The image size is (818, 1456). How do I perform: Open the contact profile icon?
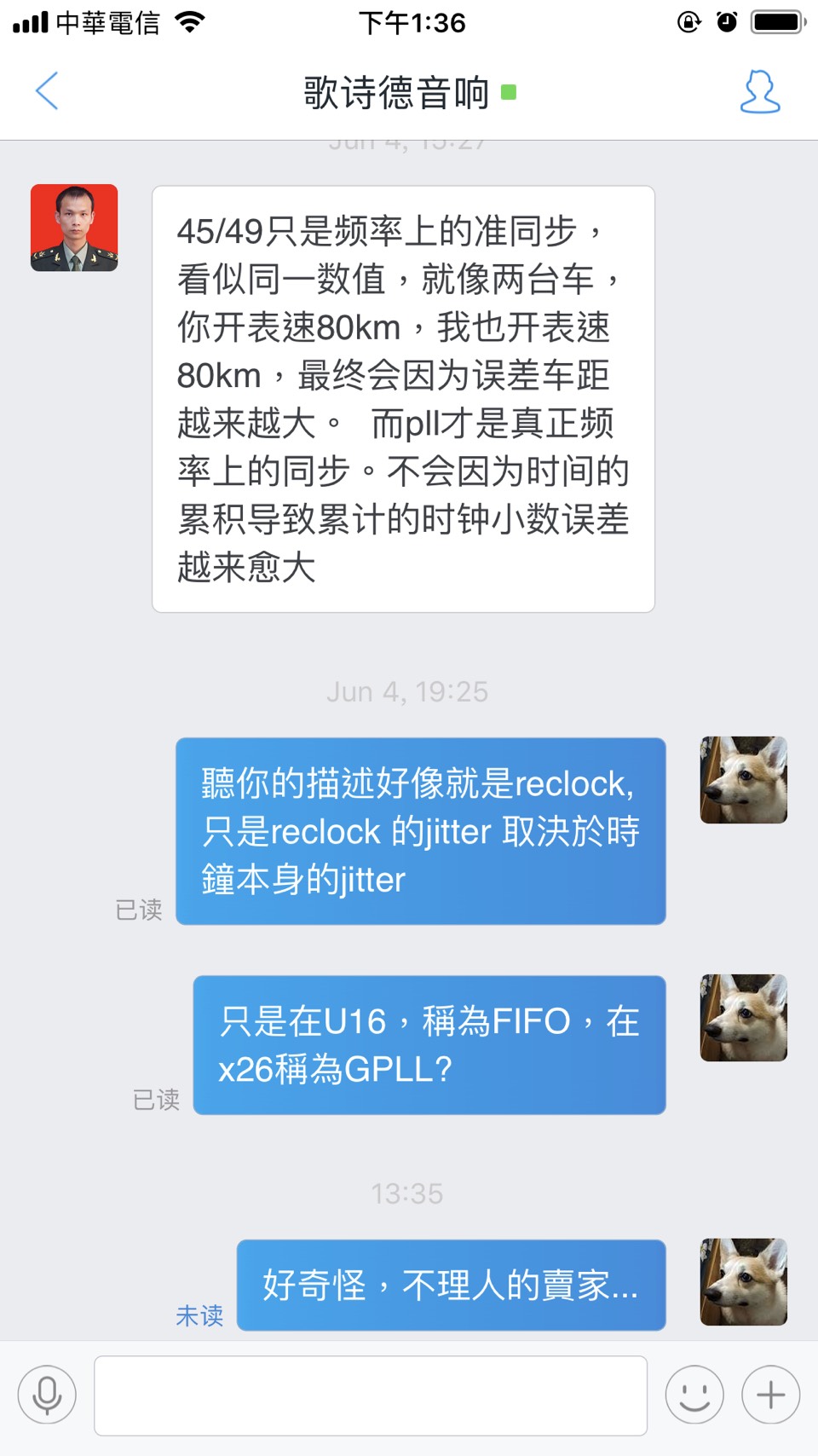(x=760, y=91)
